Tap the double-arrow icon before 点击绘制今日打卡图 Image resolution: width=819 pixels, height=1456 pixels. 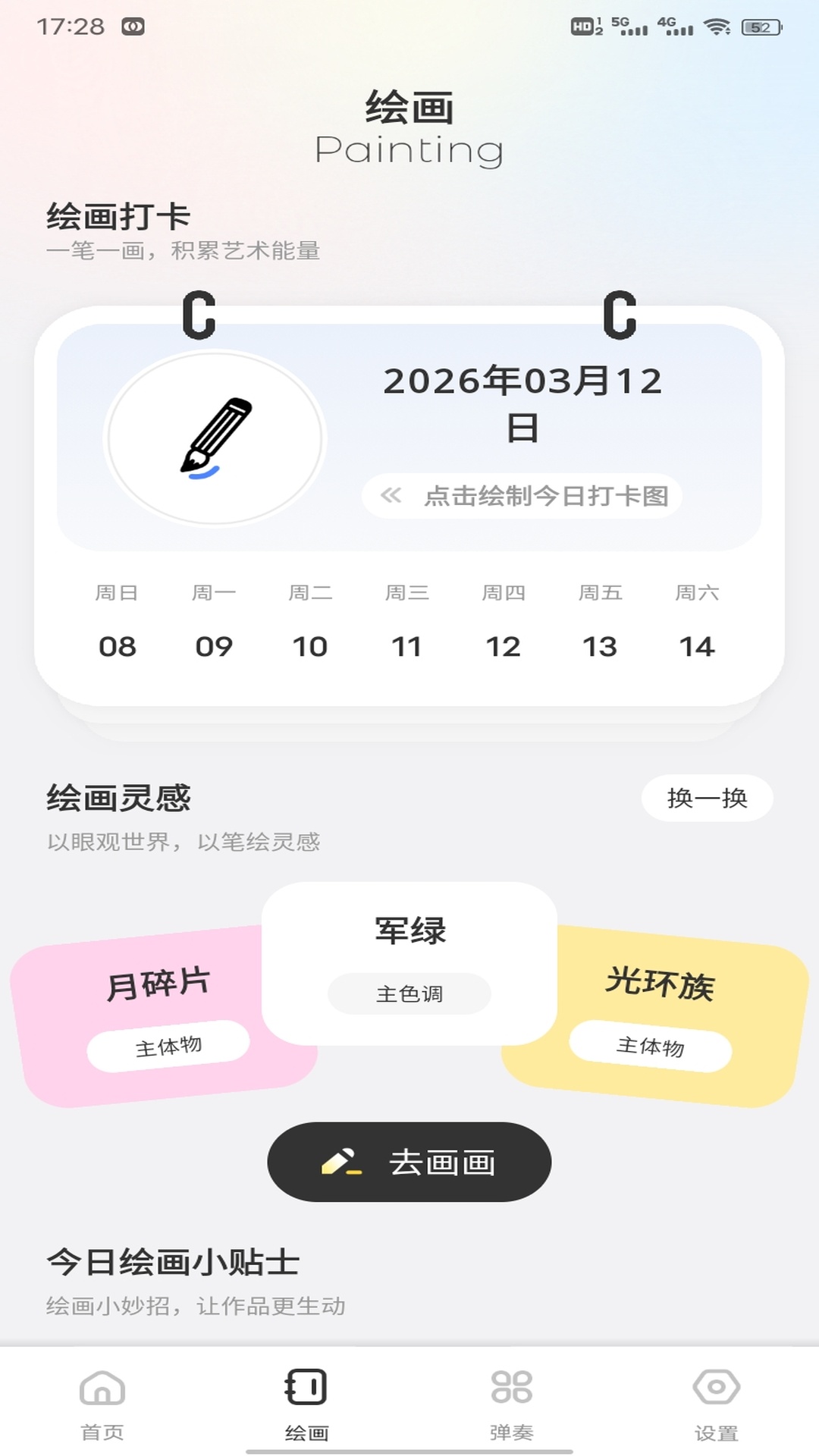(390, 496)
